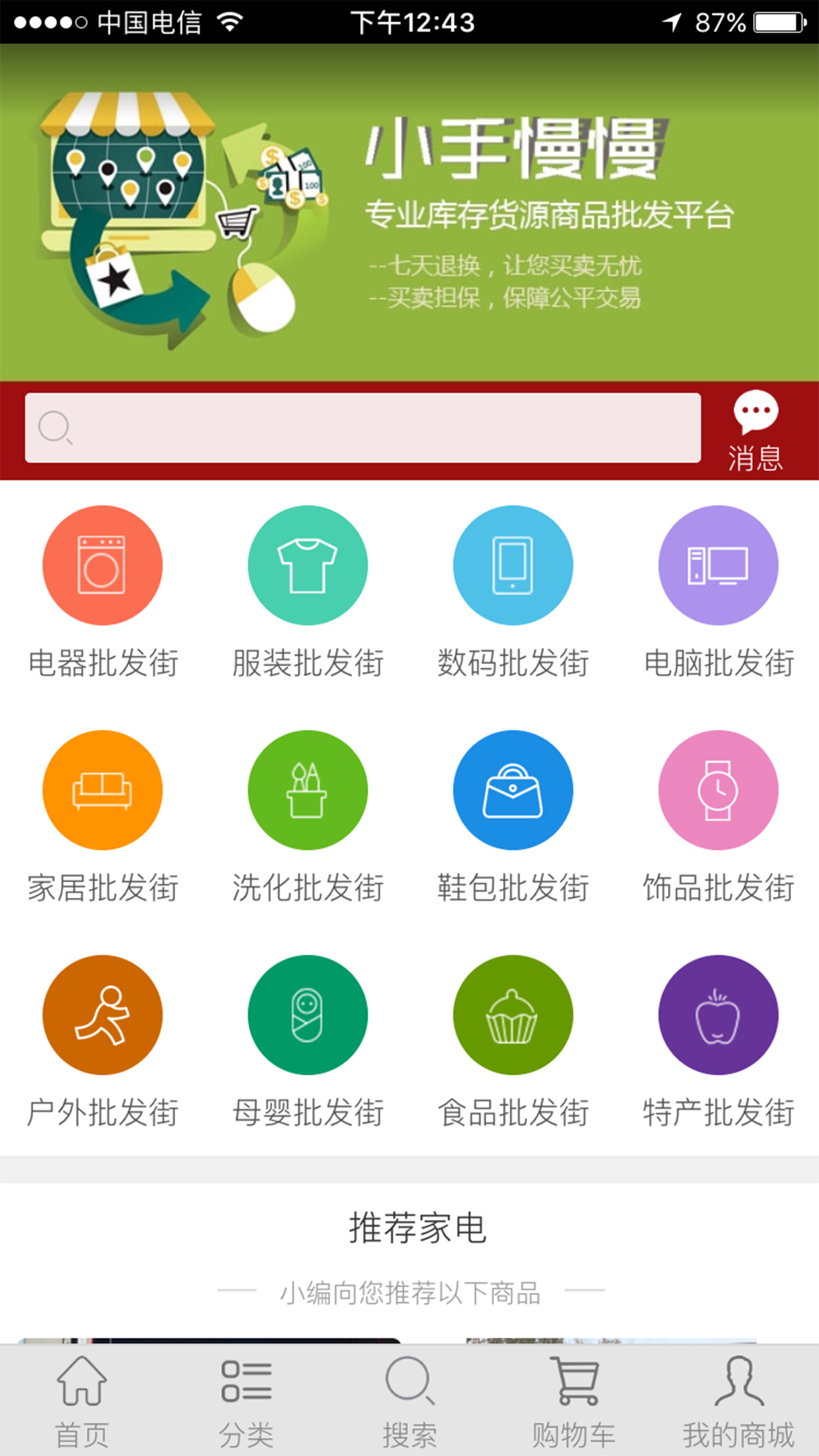Tap the 特产批发街 specialty products icon
819x1456 pixels.
click(x=719, y=1016)
